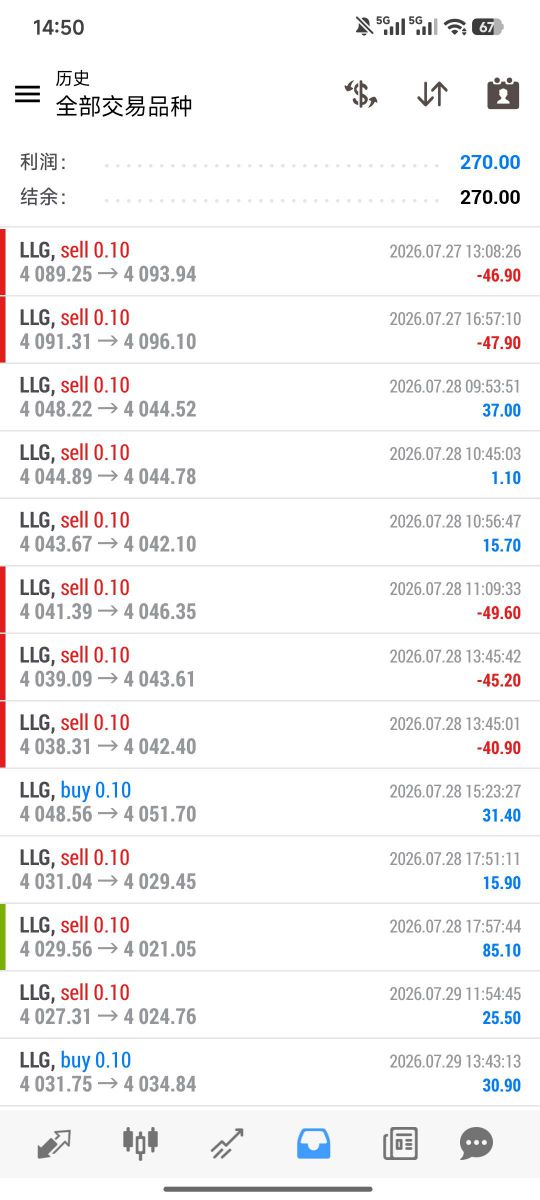This screenshot has width=540, height=1200.
Task: Switch to the Quotes tab
Action: pyautogui.click(x=54, y=1143)
